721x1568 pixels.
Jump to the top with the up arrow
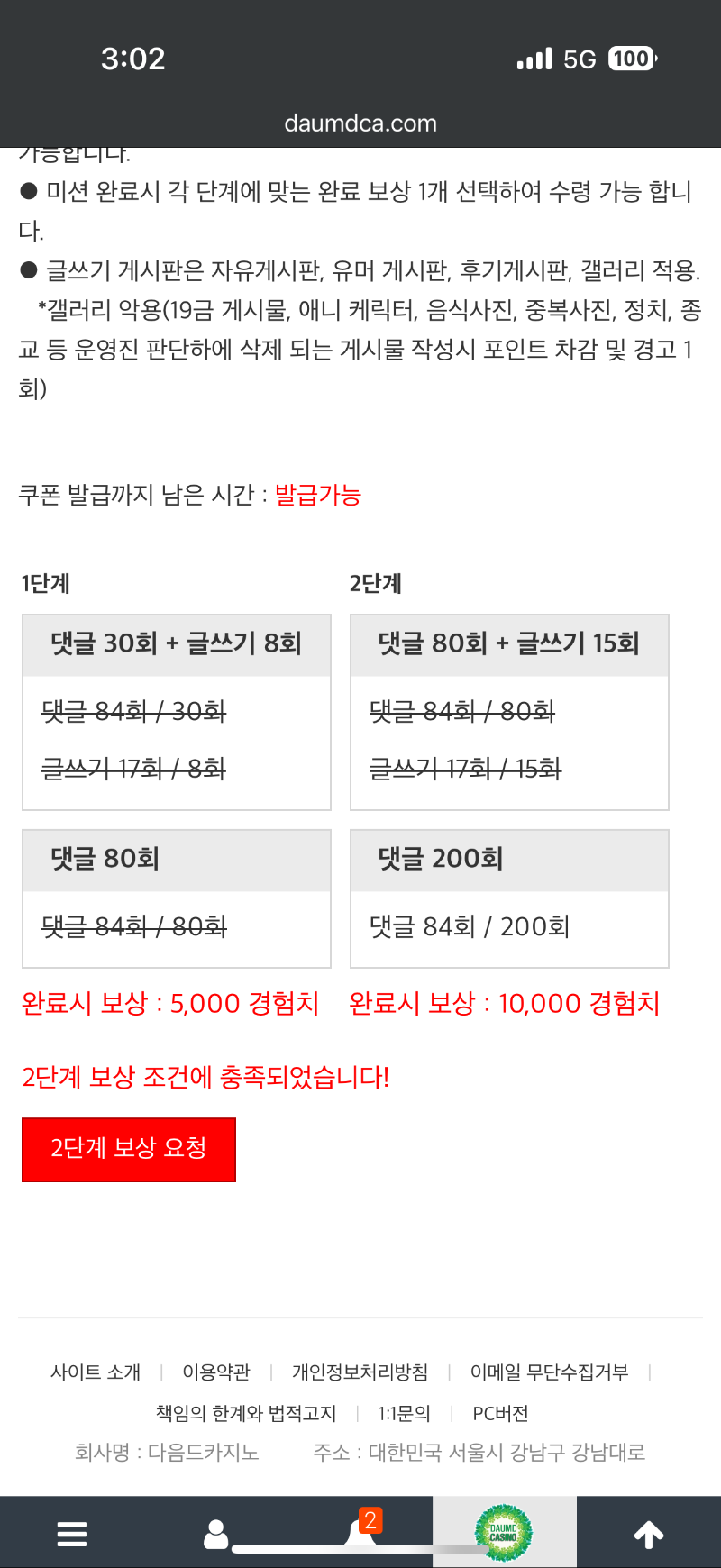coord(649,1533)
